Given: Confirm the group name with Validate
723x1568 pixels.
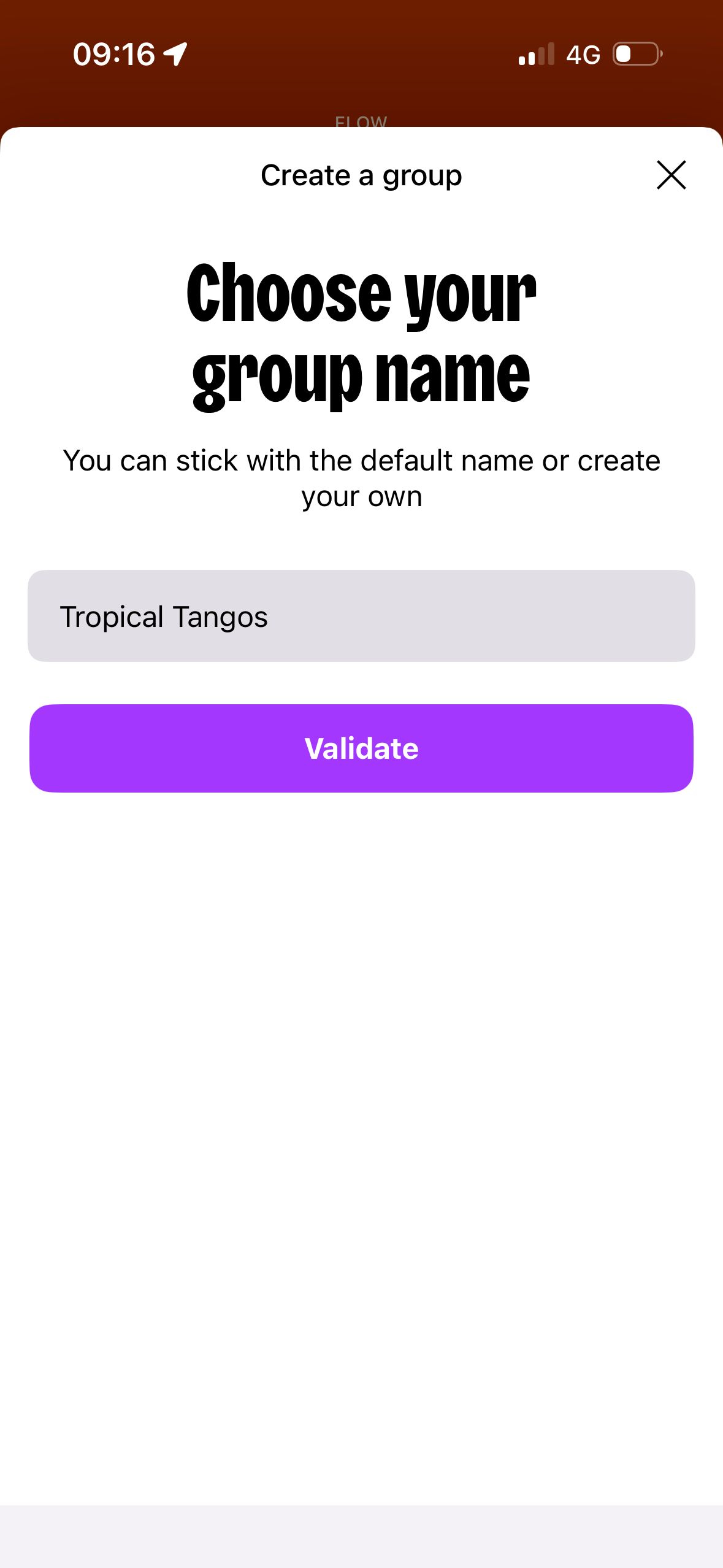Looking at the screenshot, I should [x=361, y=748].
